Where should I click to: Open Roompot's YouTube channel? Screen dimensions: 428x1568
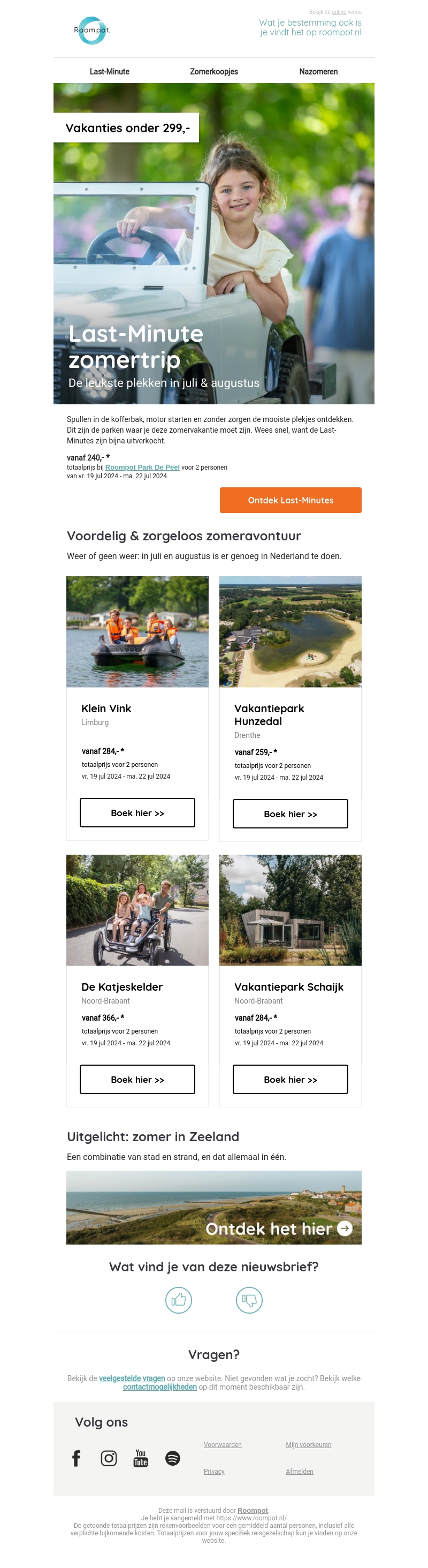tap(141, 1458)
